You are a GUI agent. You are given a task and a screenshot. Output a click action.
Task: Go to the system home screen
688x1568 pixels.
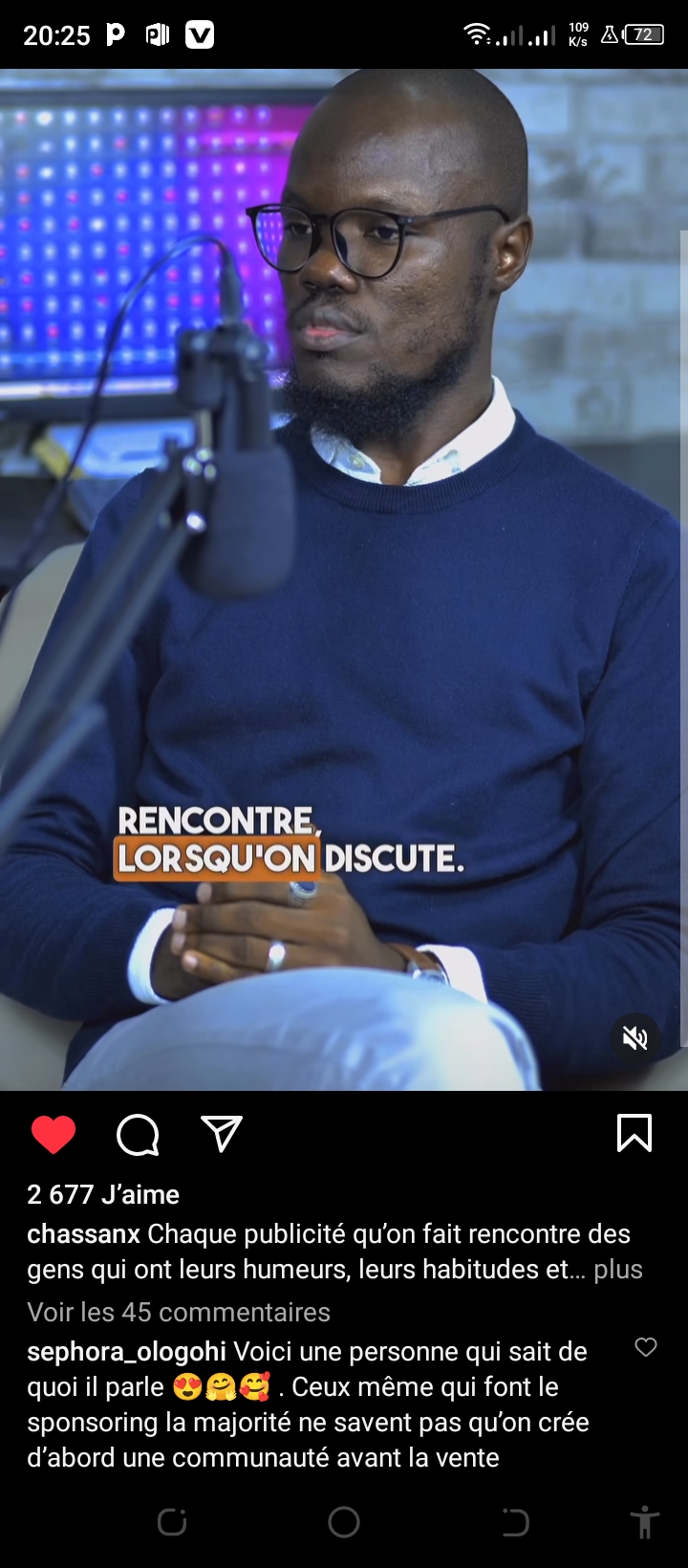(x=344, y=1522)
